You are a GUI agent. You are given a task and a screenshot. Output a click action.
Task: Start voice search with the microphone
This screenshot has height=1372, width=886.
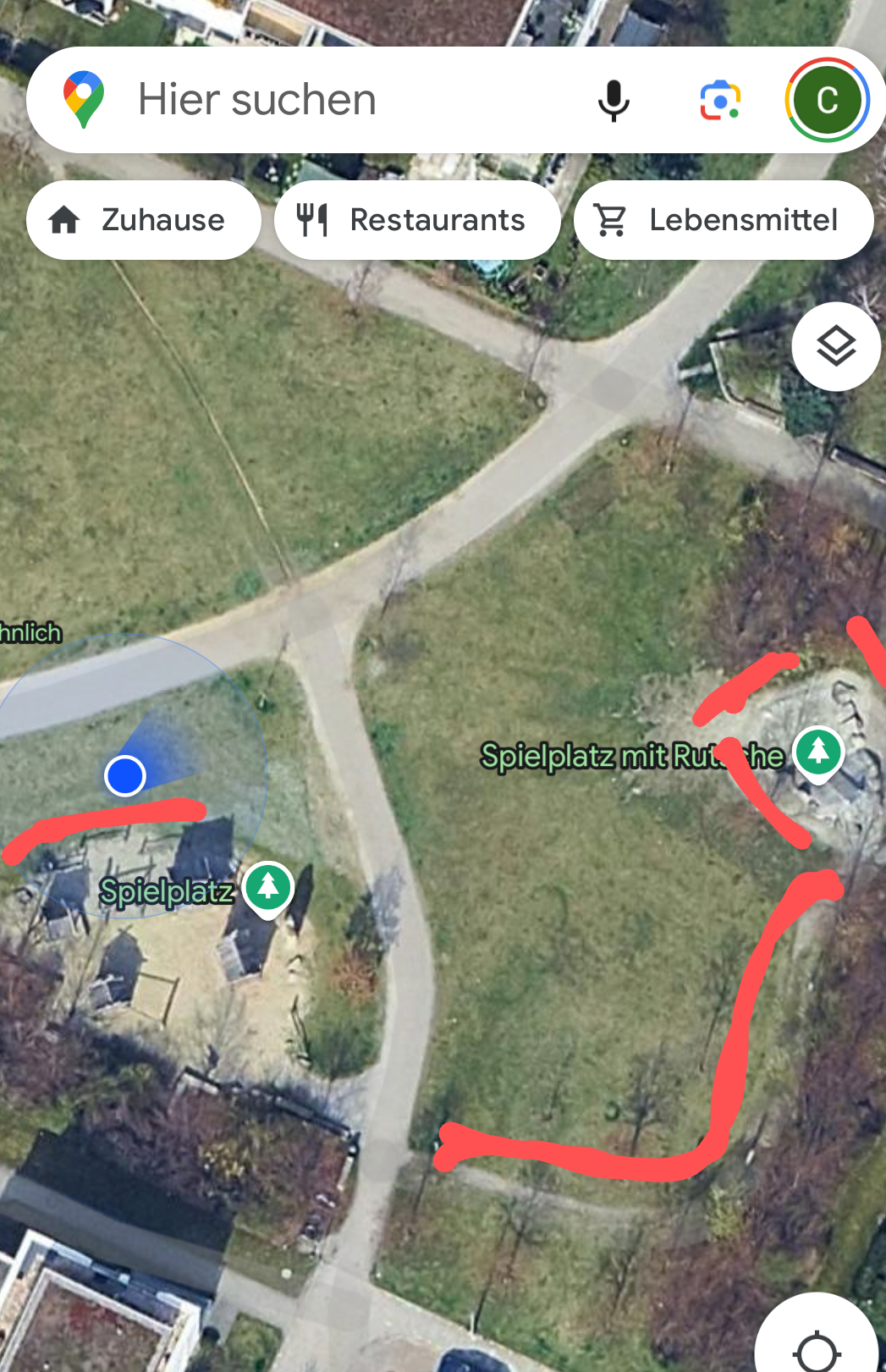[x=614, y=101]
